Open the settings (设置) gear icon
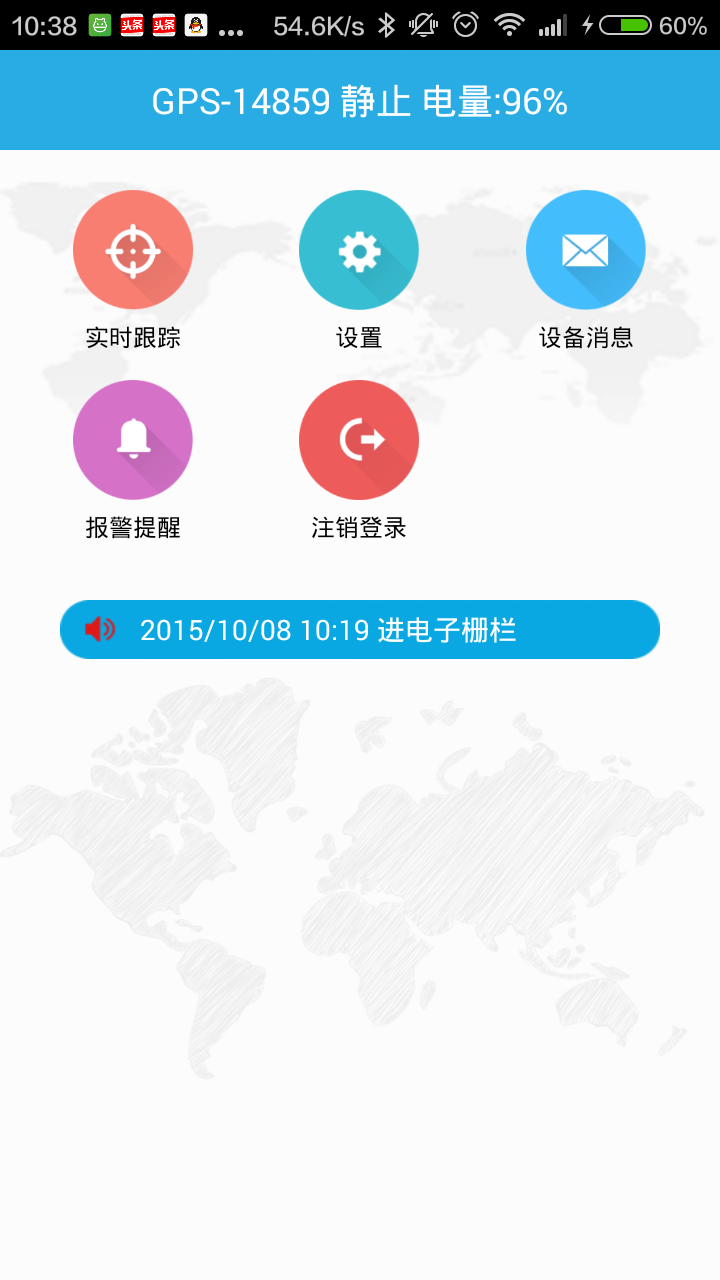 click(x=359, y=249)
